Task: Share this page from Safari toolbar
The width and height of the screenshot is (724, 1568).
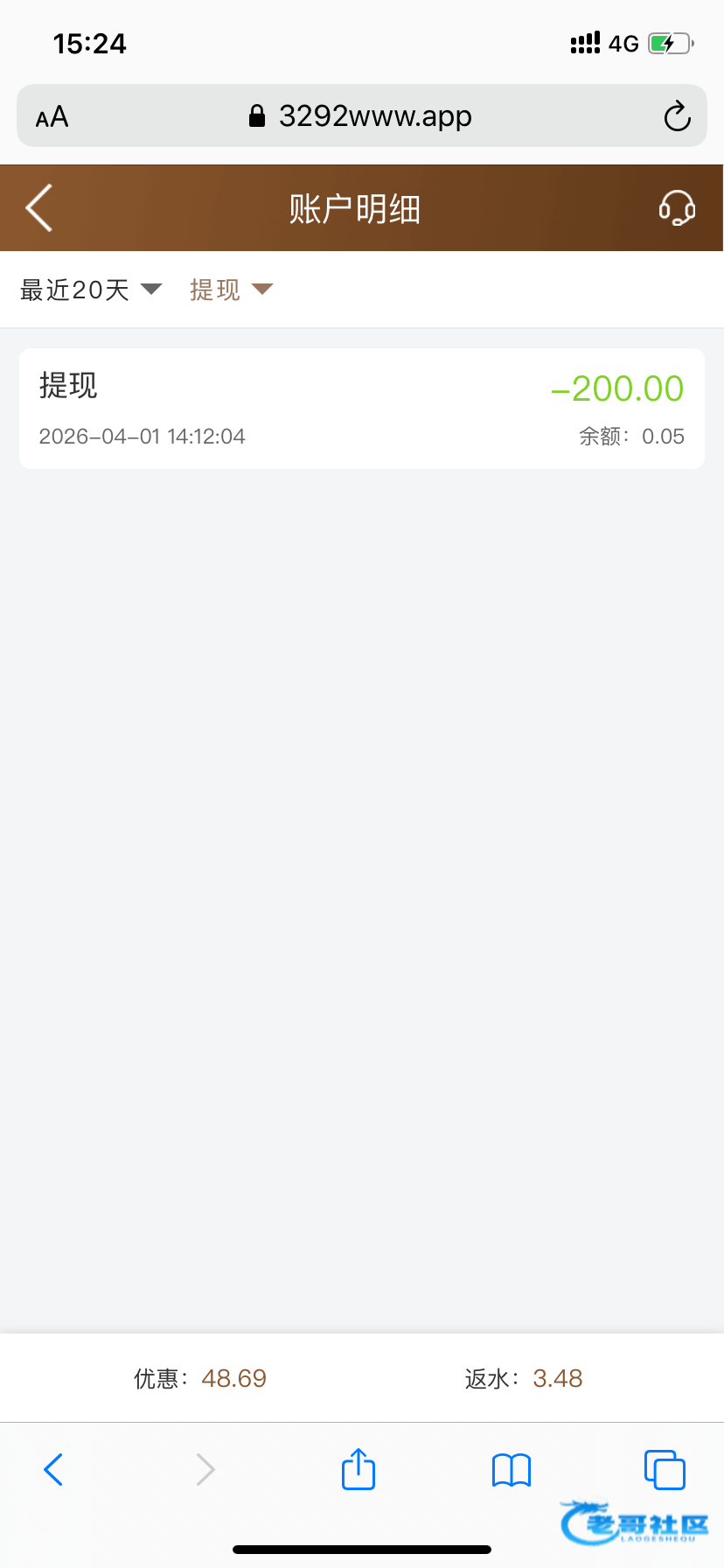Action: [x=359, y=1469]
